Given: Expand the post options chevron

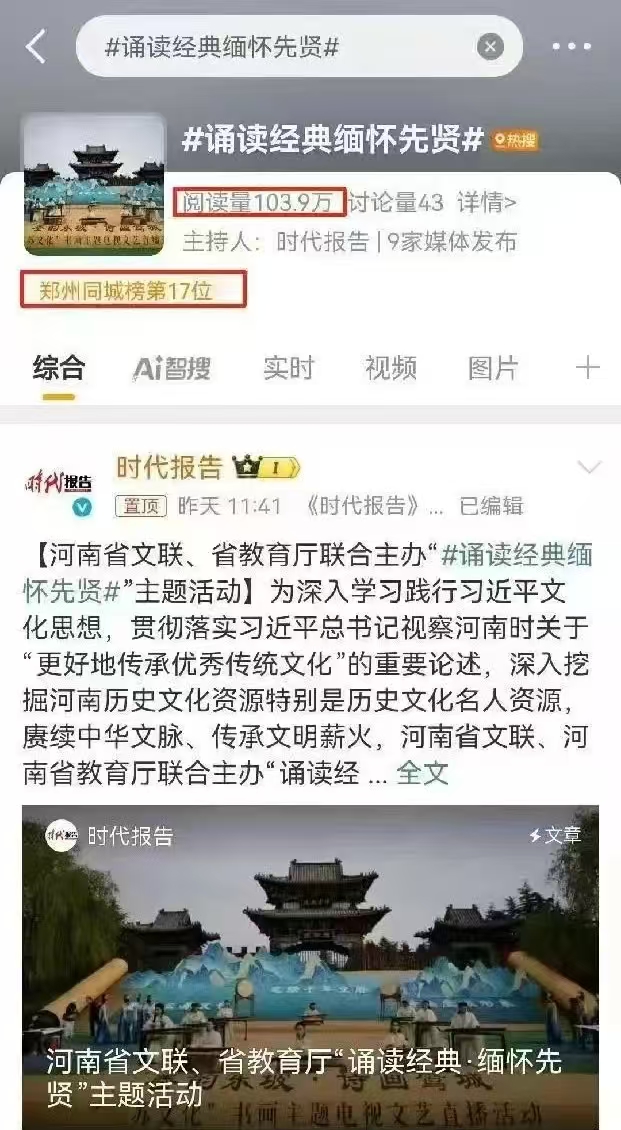Looking at the screenshot, I should click(x=590, y=467).
